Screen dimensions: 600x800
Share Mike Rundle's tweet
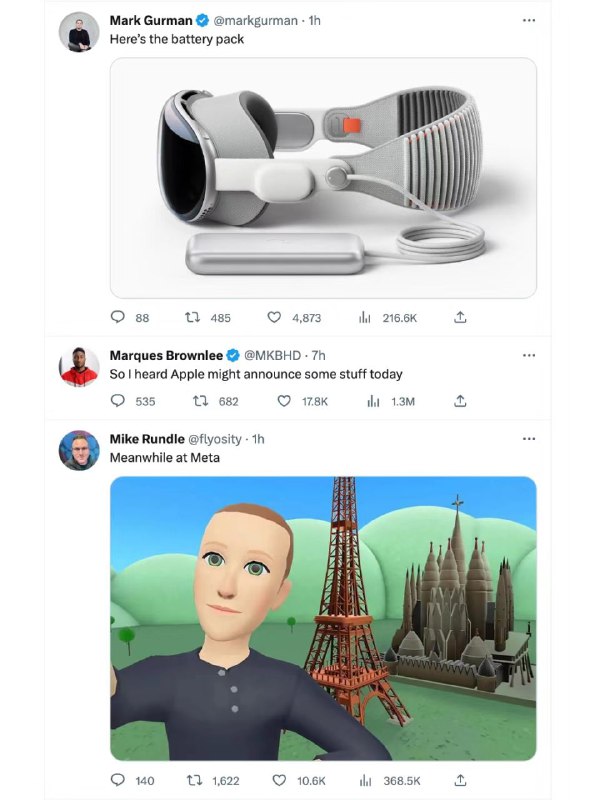tap(460, 780)
